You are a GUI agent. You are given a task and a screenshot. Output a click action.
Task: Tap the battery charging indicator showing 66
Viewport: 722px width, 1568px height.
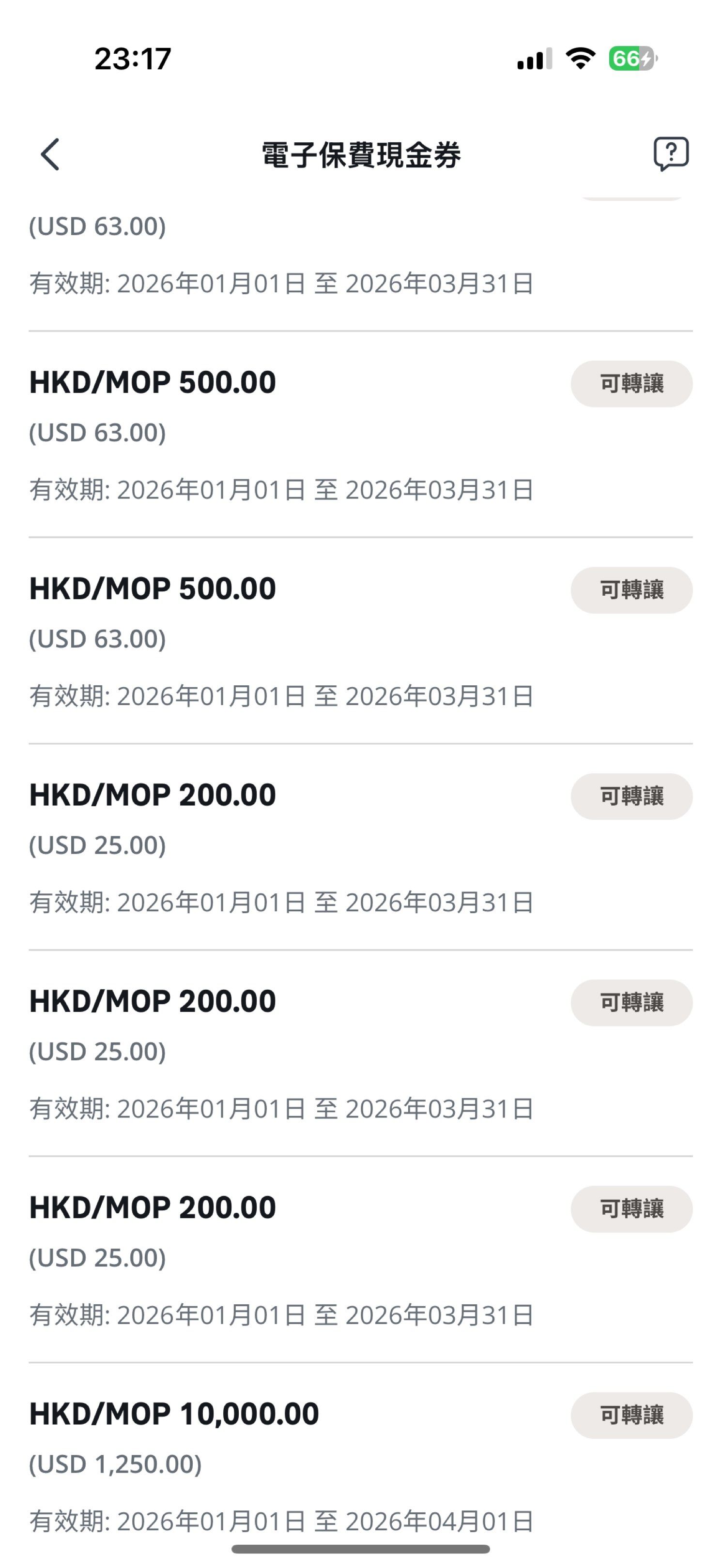(630, 58)
